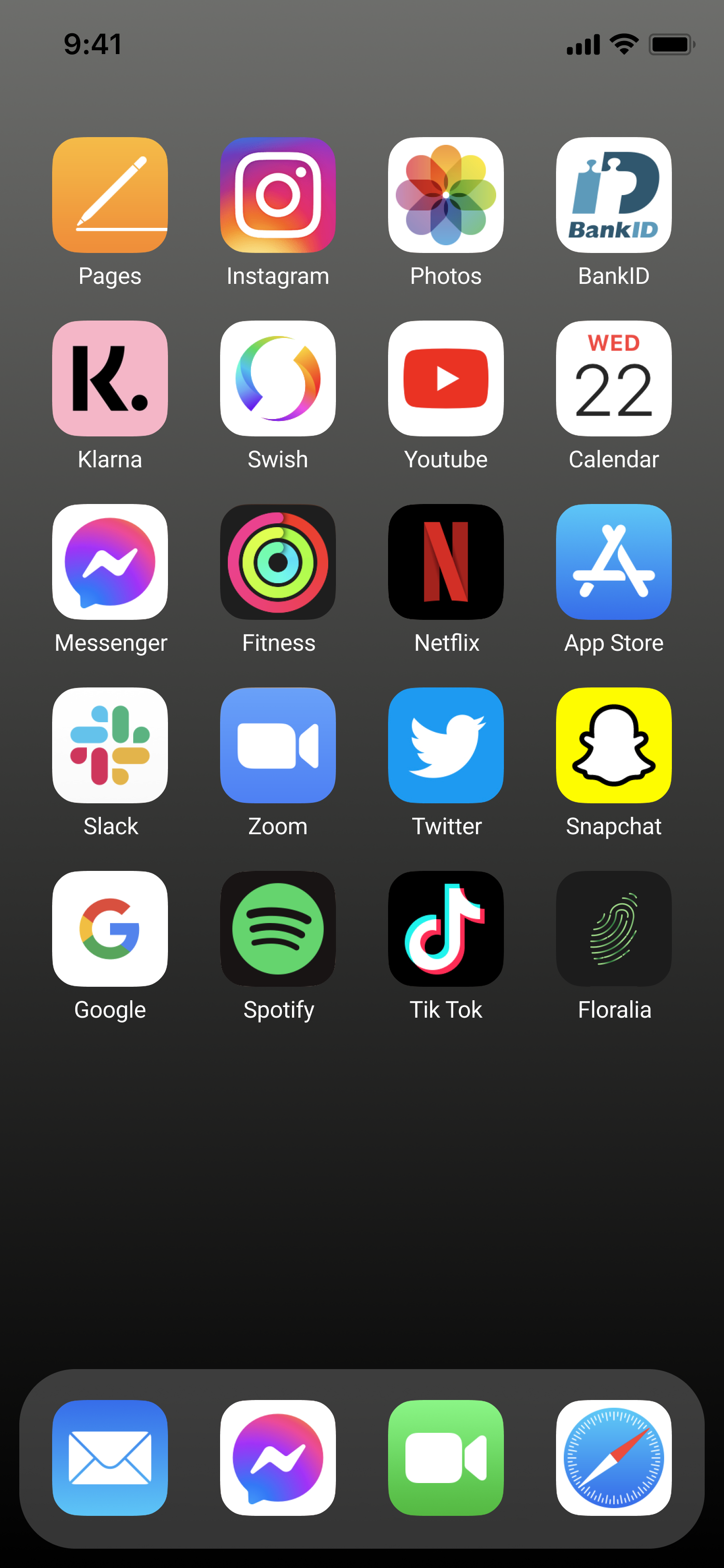Screen dimensions: 724x1568
Task: Launch Snapchat
Action: pyautogui.click(x=613, y=745)
